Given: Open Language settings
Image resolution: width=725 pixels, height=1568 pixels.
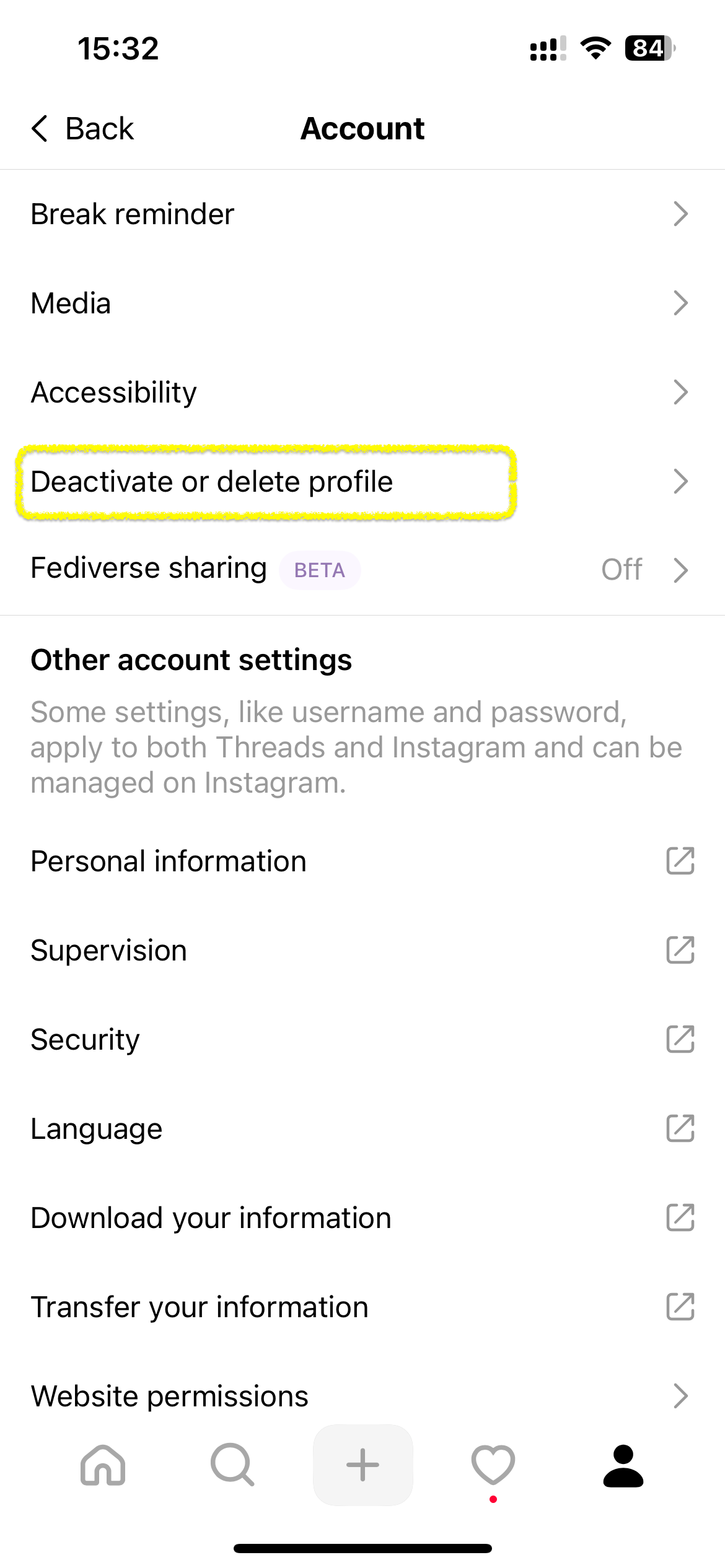Looking at the screenshot, I should tap(362, 1129).
